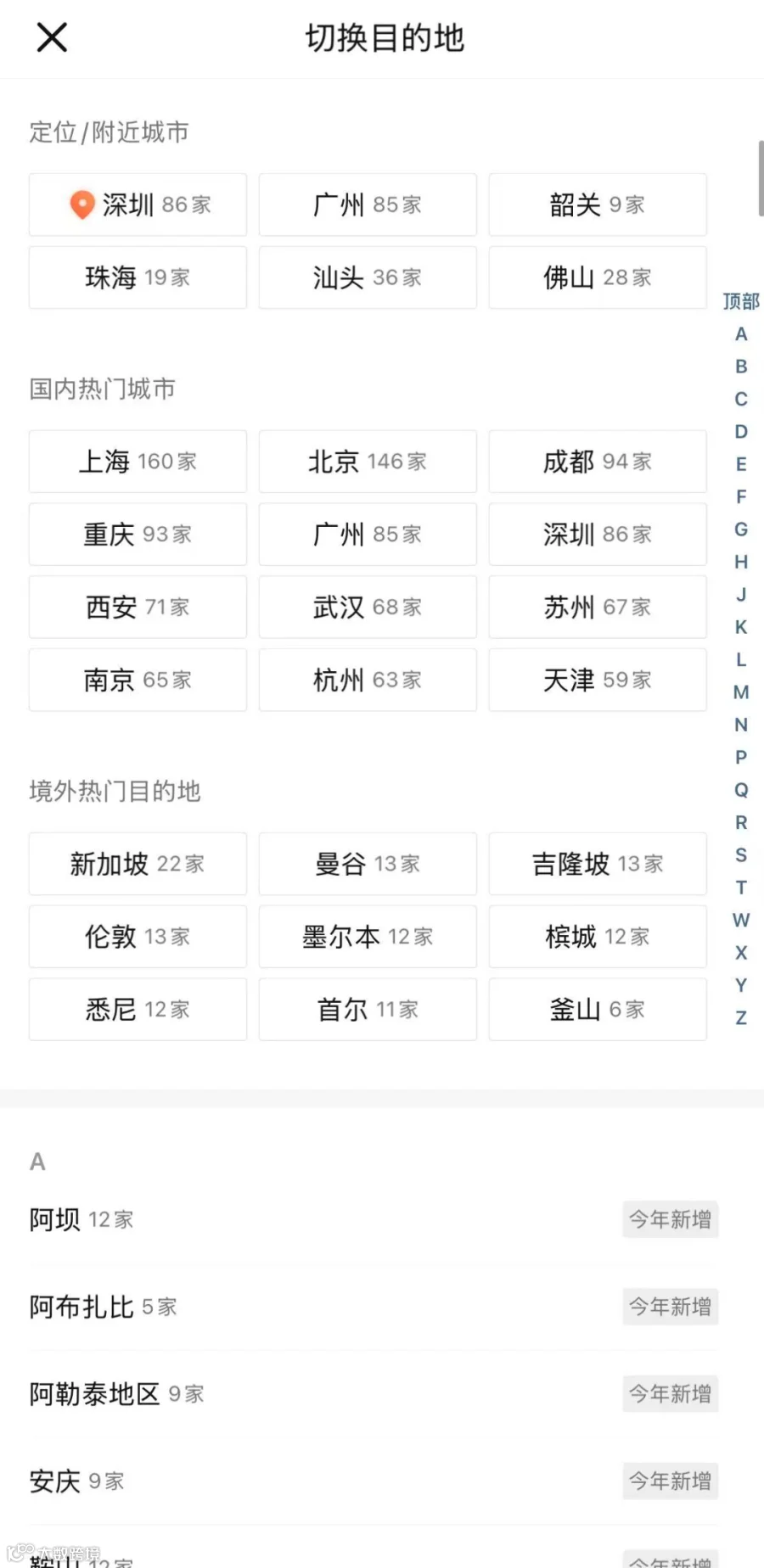This screenshot has height=1568, width=764.
Task: Jump to 顶部 in the index
Action: 741,301
